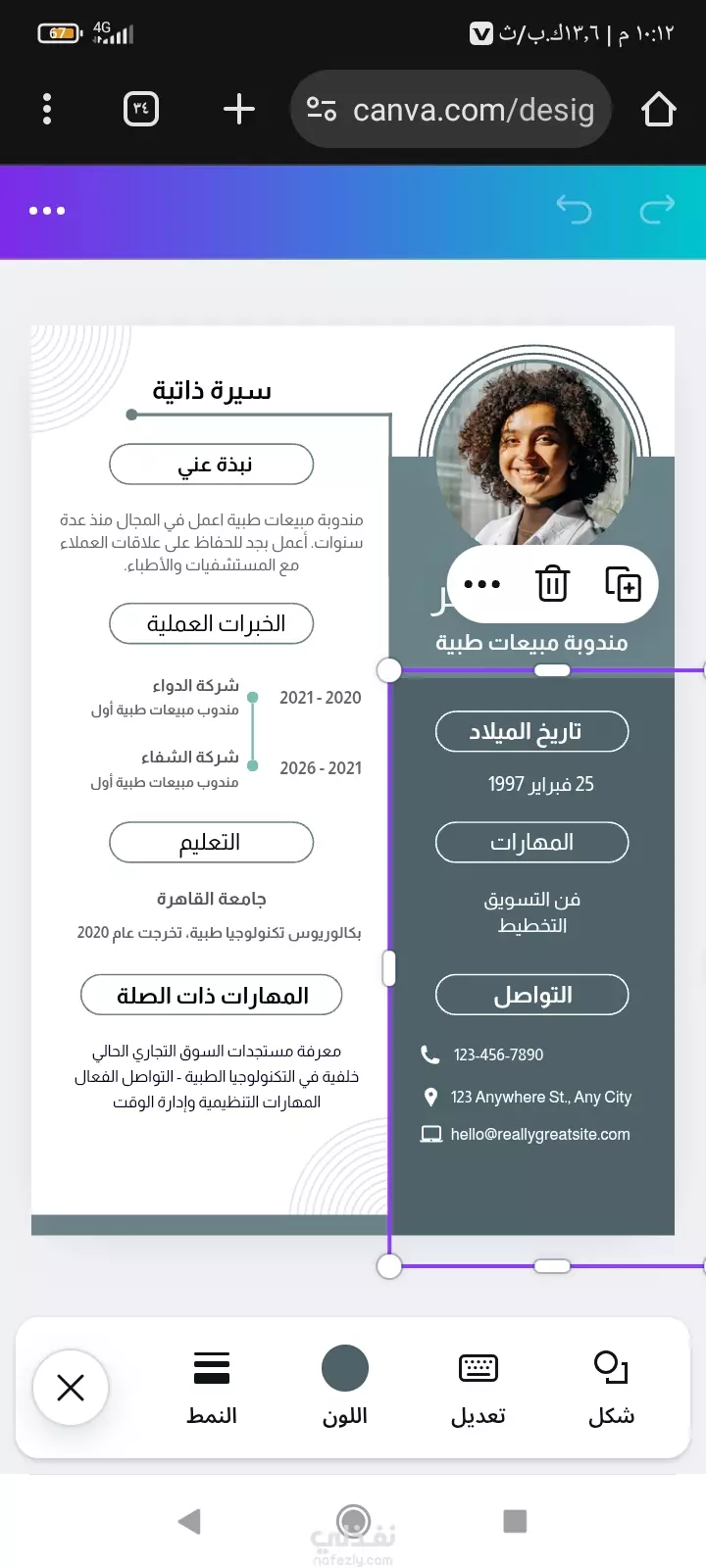
Task: Open the النمط style option
Action: pos(212,1388)
